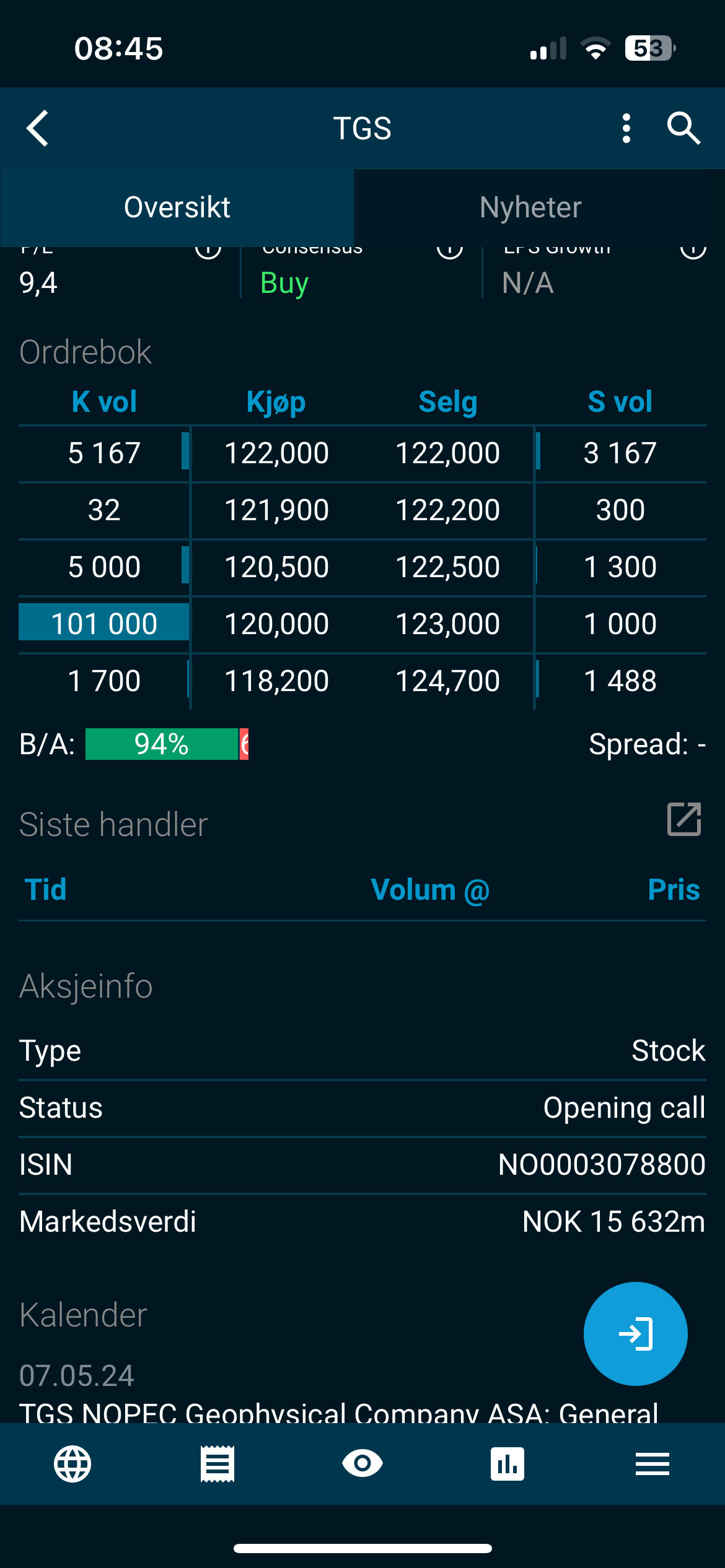Viewport: 725px width, 1568px height.
Task: Open the globe markets tab
Action: click(x=72, y=1464)
